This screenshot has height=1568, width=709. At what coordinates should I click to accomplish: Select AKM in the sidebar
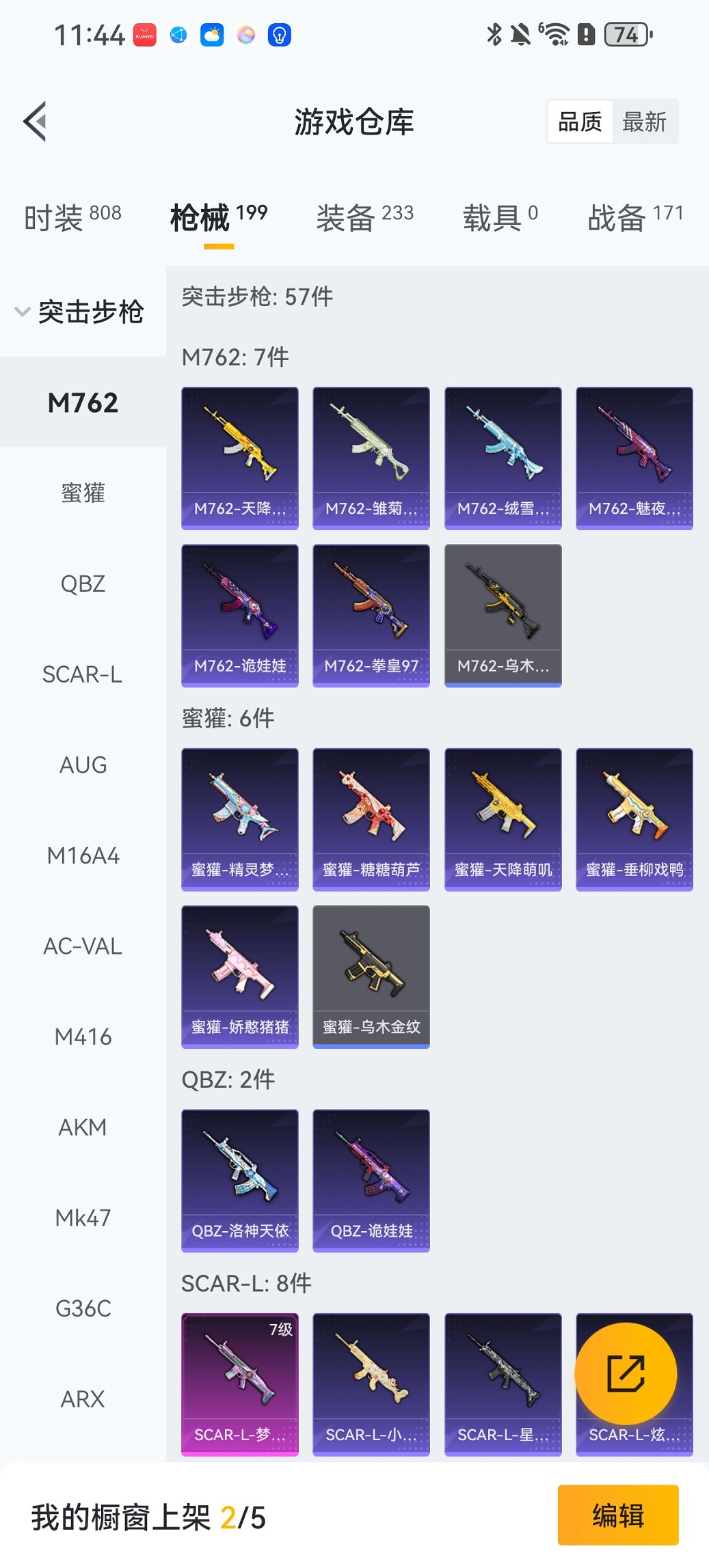click(x=83, y=1127)
